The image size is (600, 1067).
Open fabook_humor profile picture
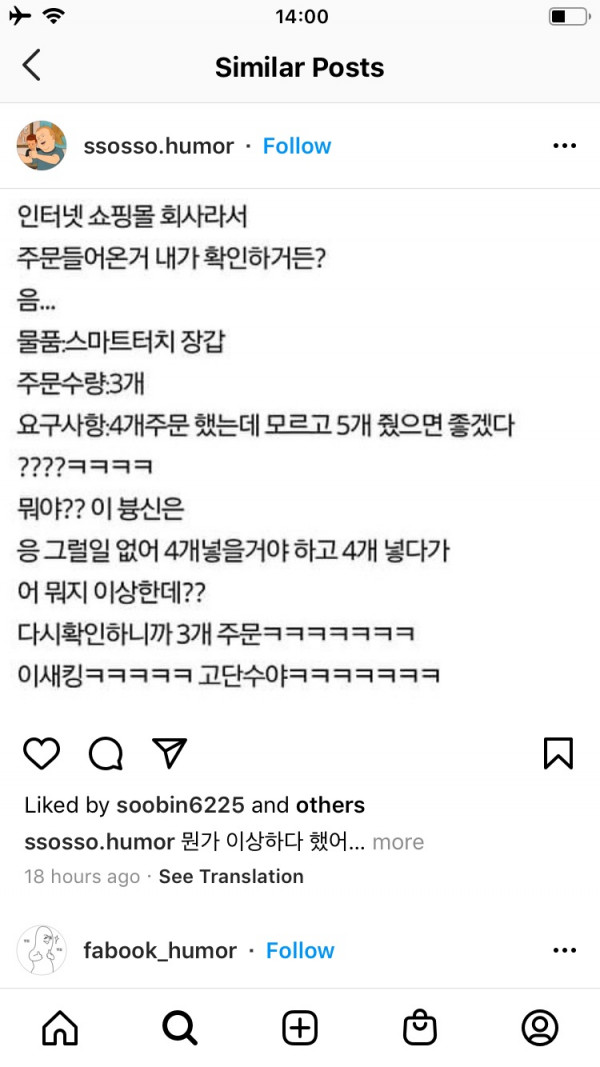[42, 950]
